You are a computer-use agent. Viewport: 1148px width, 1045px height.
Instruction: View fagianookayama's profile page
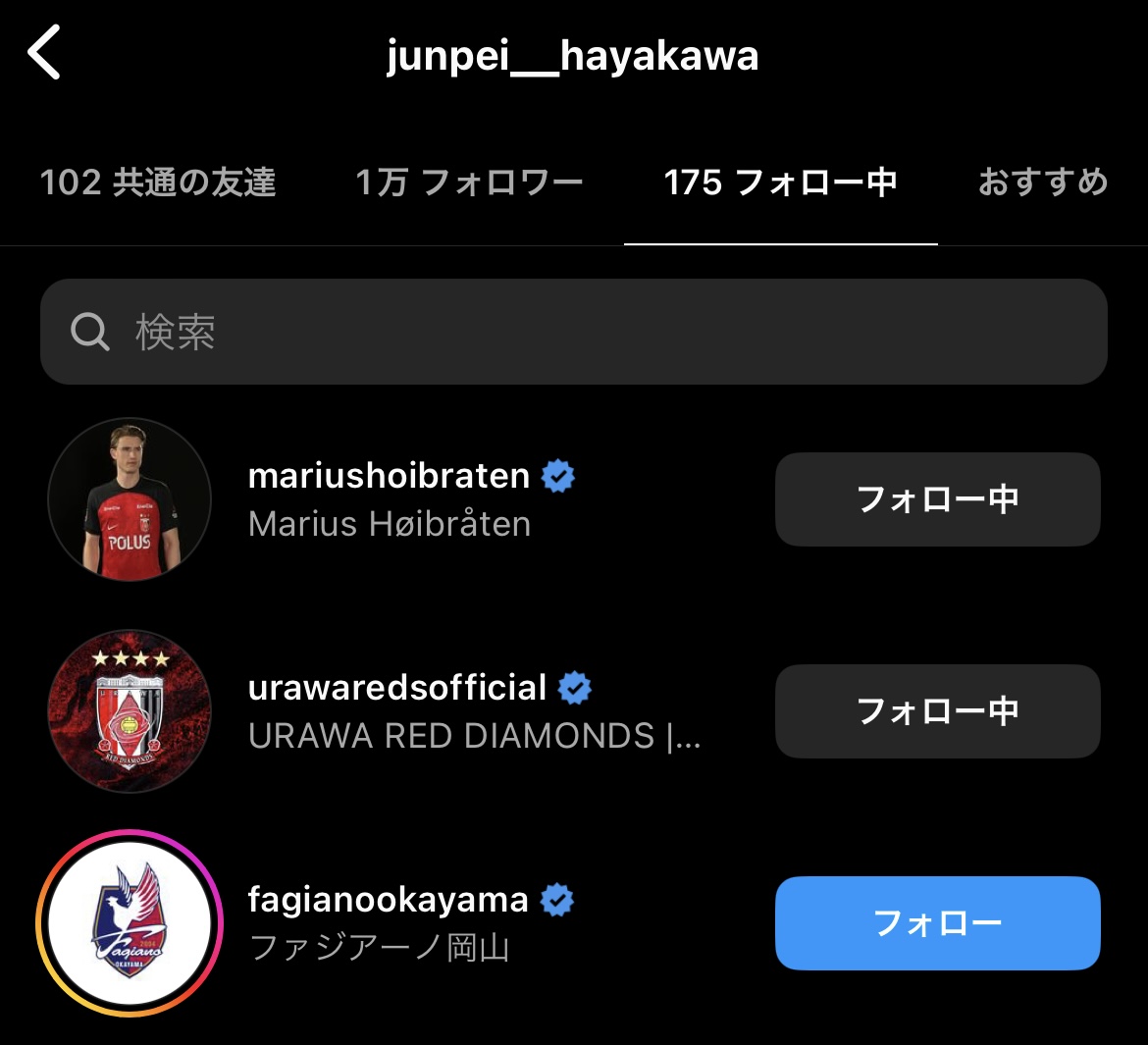(x=389, y=900)
